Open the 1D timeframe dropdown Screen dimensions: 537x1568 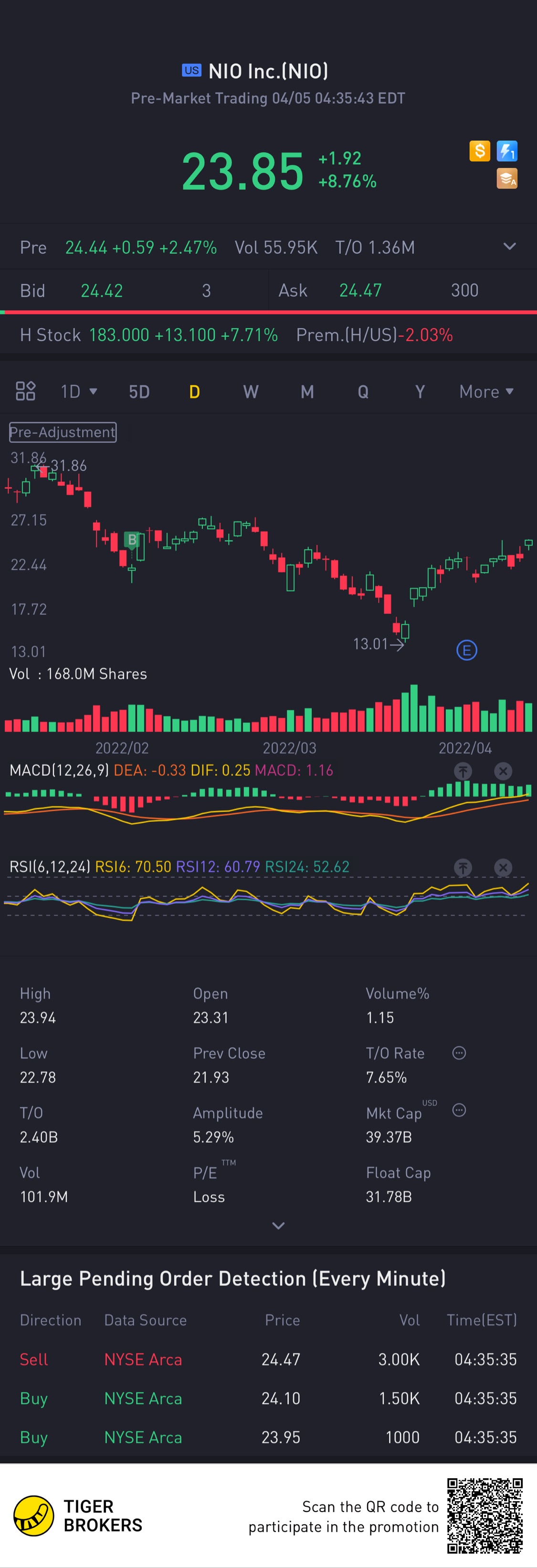(x=79, y=391)
